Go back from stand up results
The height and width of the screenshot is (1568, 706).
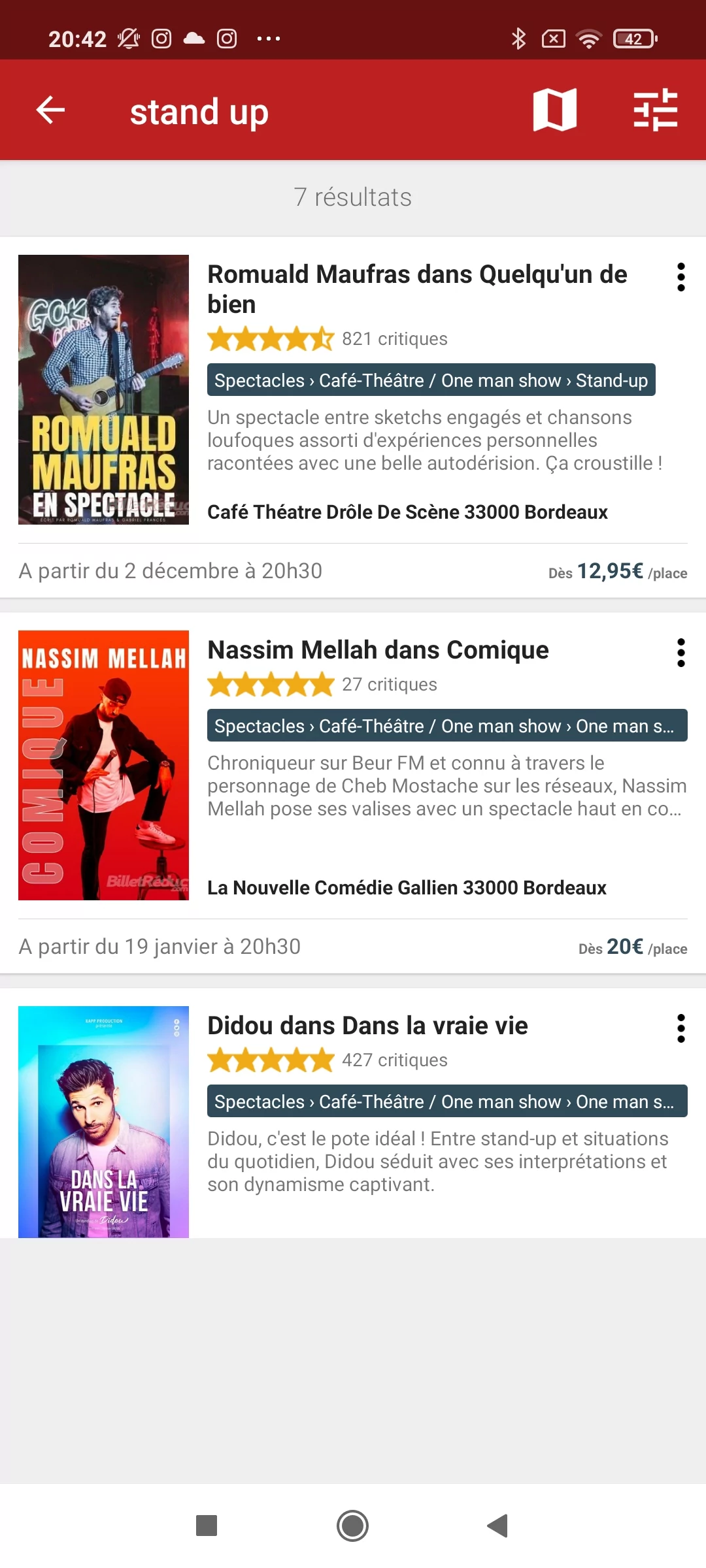(50, 110)
